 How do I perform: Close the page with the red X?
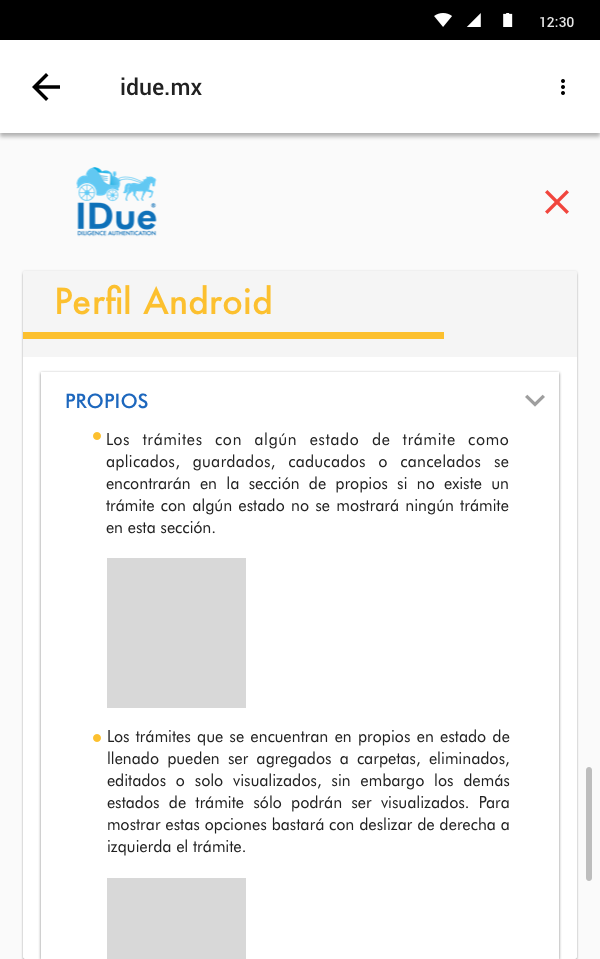[557, 202]
